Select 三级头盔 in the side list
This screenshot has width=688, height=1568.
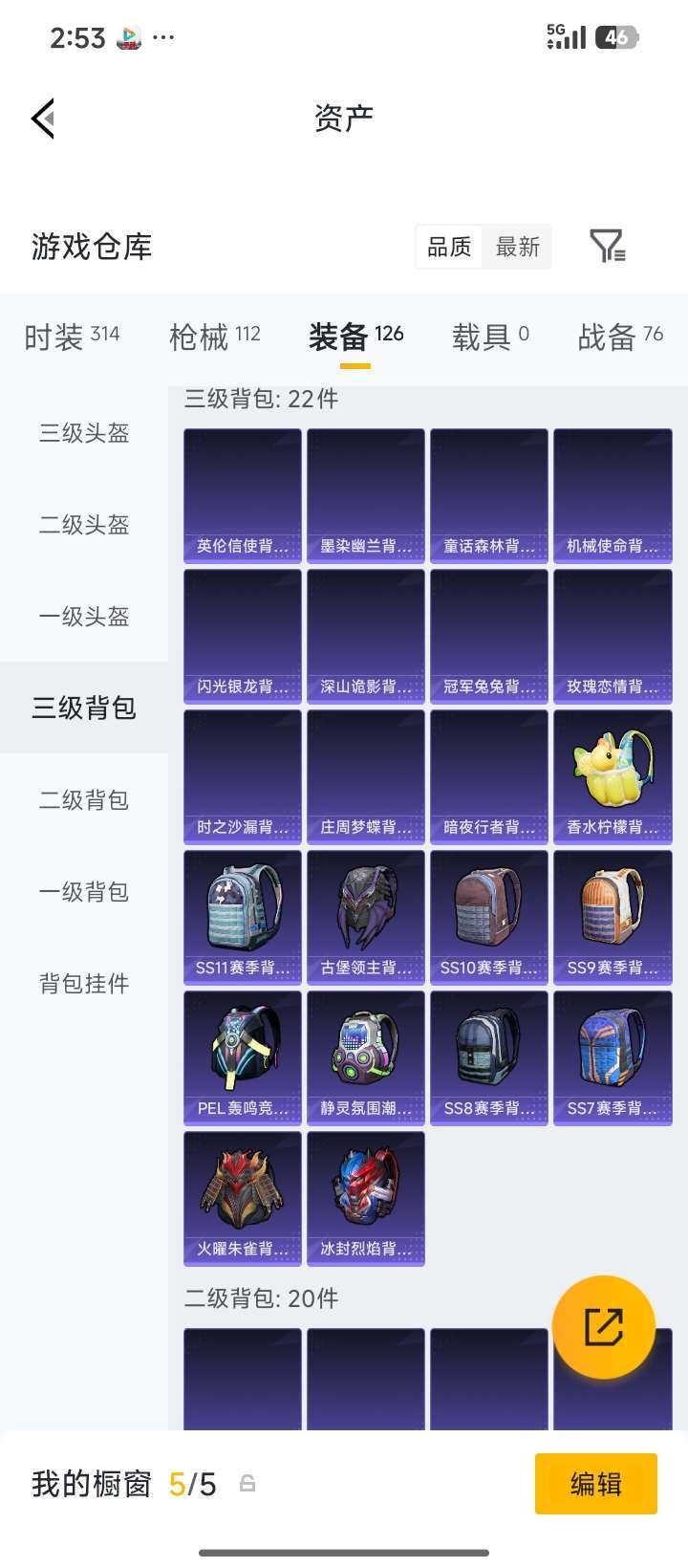click(x=84, y=433)
